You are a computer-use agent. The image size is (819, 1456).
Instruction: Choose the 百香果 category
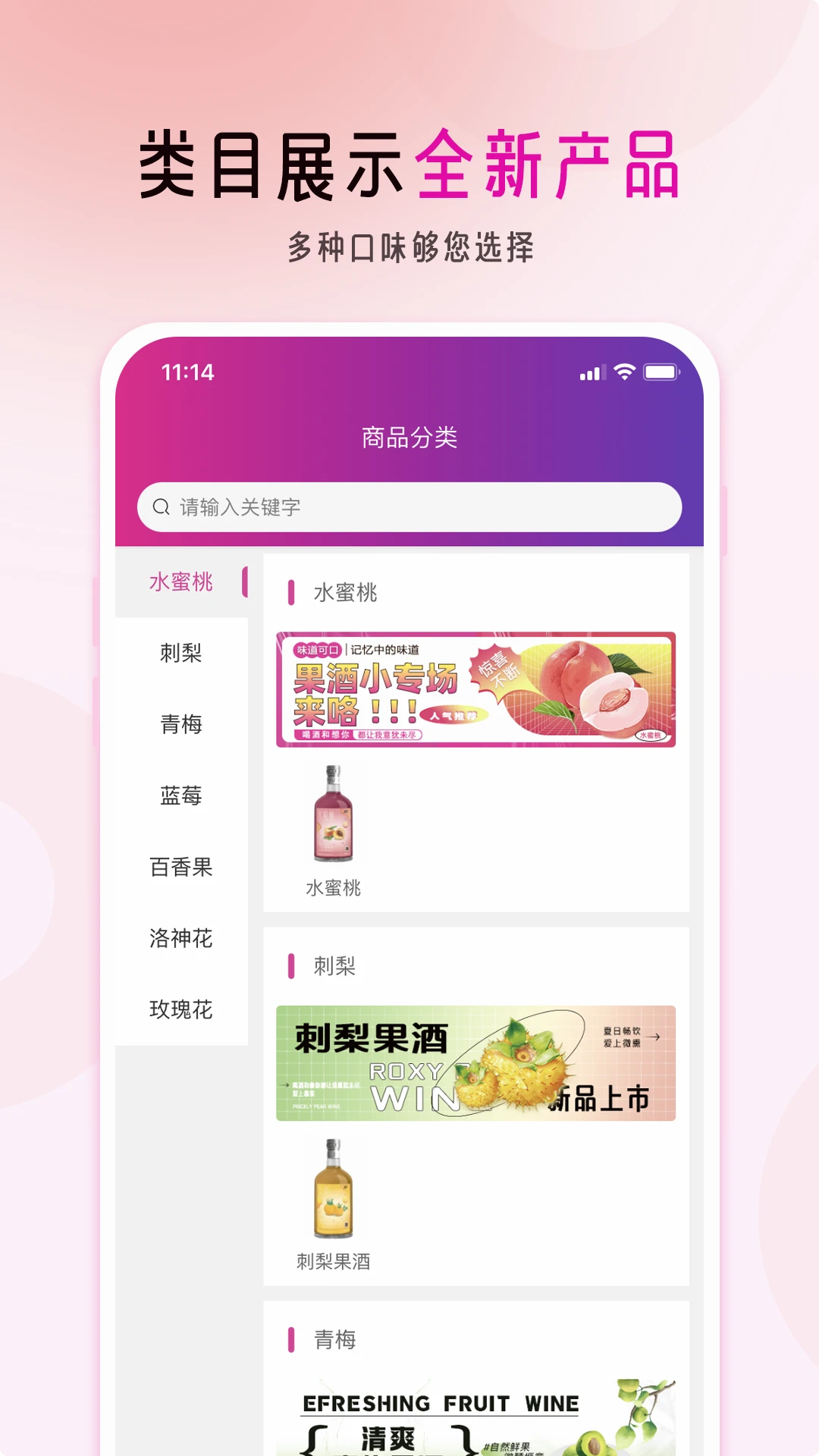(180, 868)
